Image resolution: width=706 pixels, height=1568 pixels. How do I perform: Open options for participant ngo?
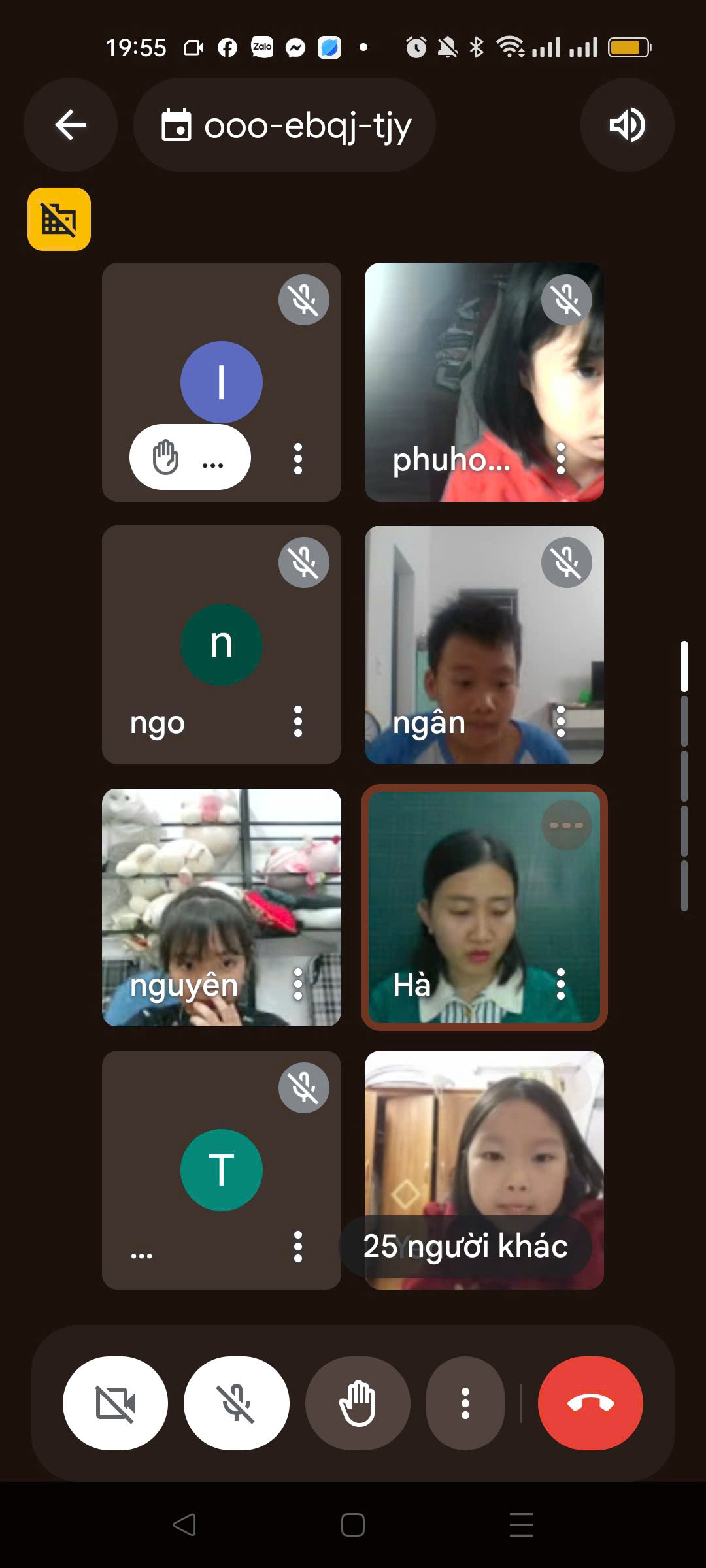click(x=298, y=722)
